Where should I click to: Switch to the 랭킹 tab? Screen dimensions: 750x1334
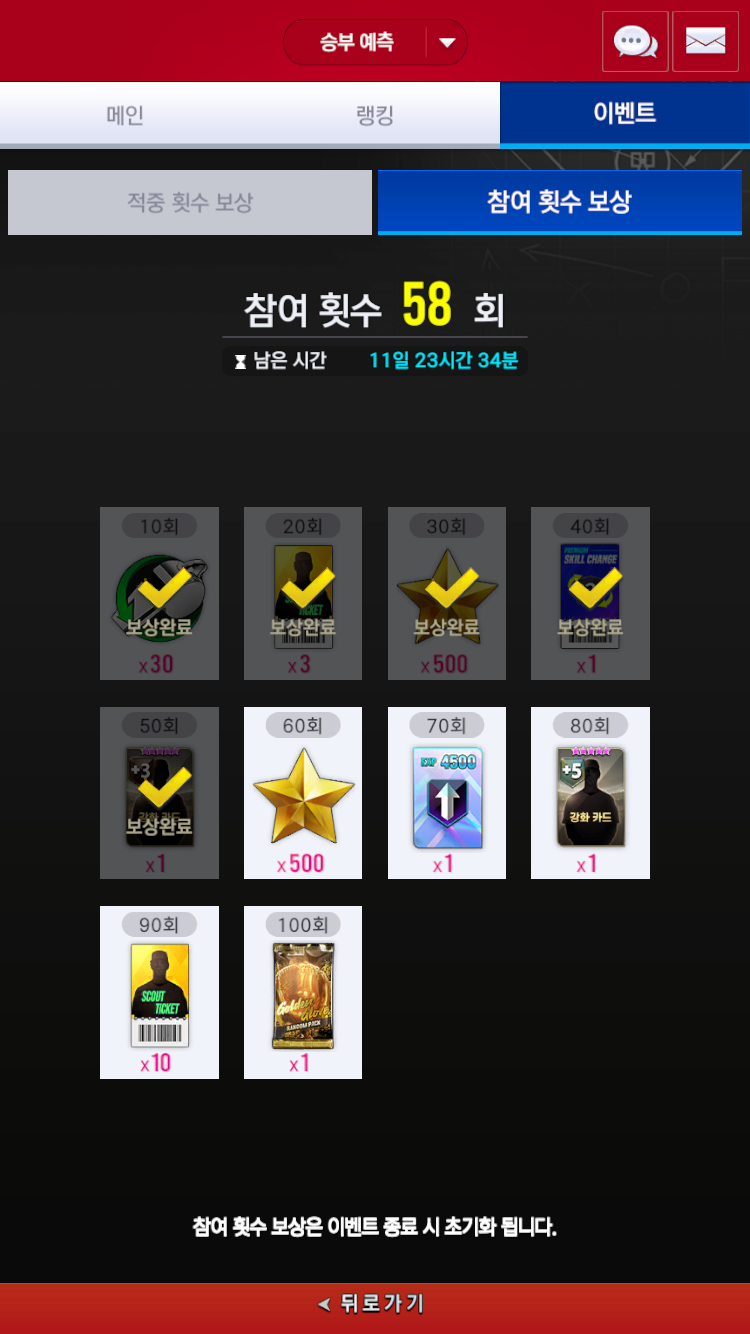pyautogui.click(x=375, y=114)
